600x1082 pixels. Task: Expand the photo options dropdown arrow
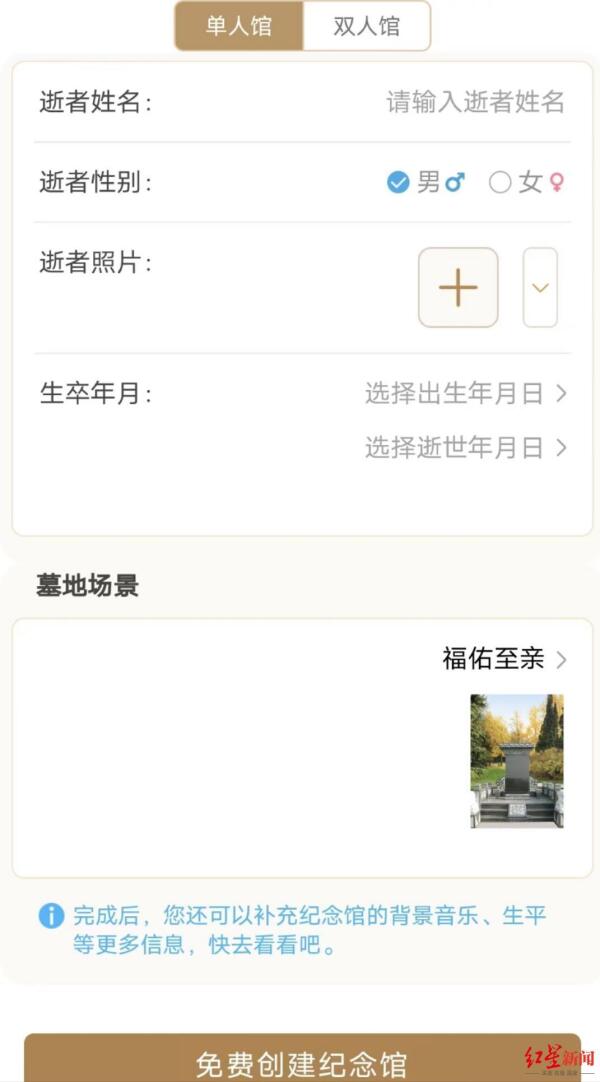pos(540,288)
